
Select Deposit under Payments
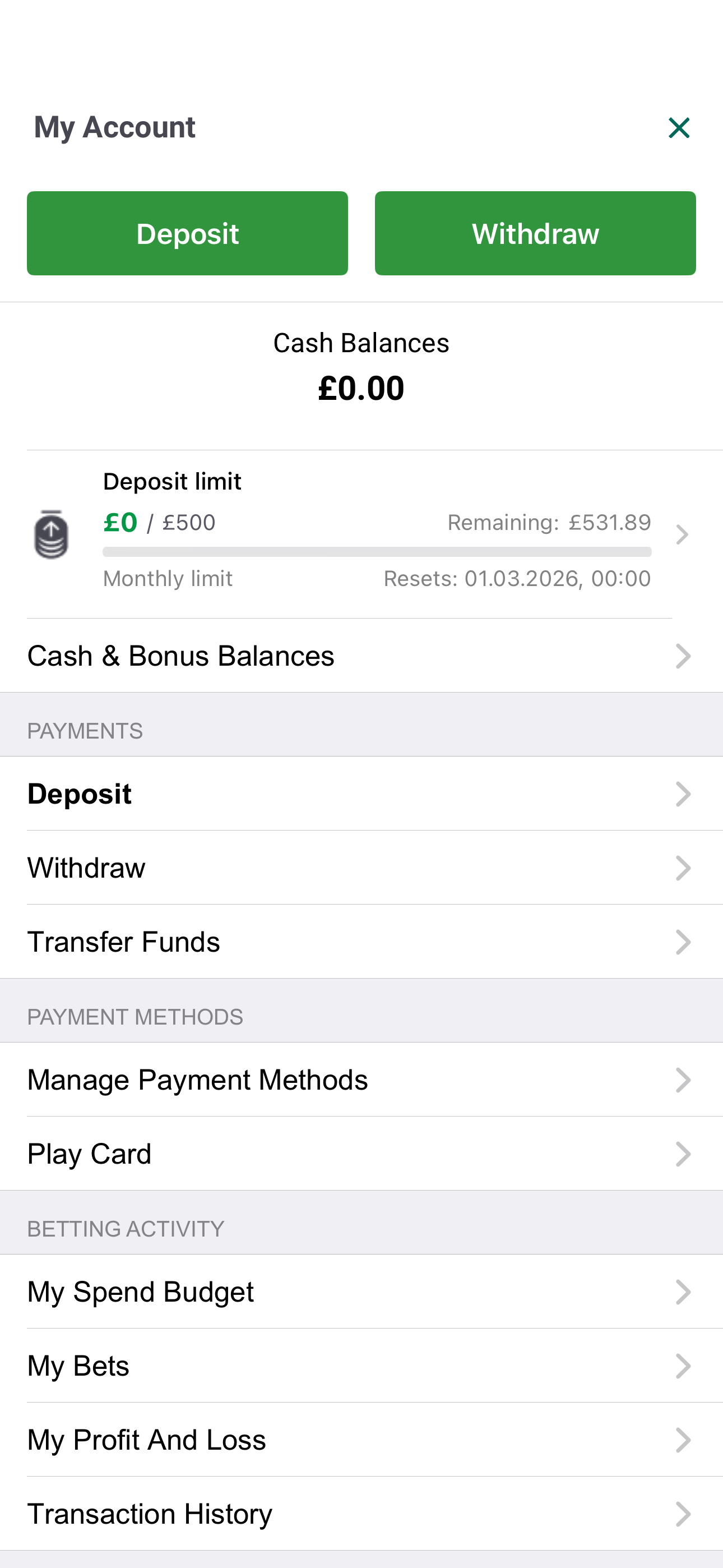pos(361,794)
